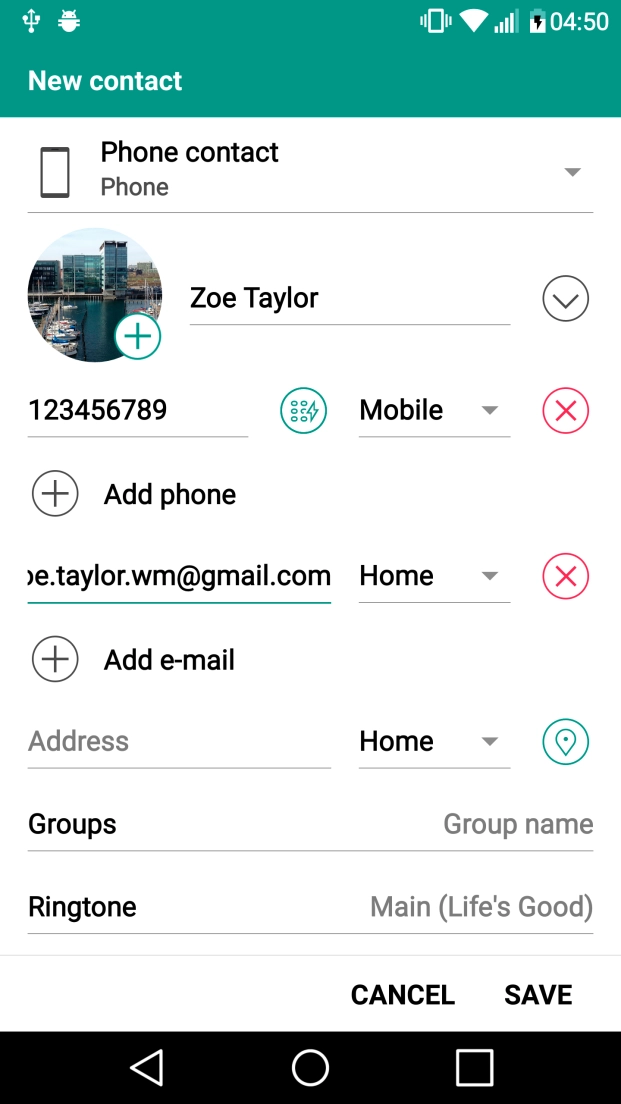
Task: Save the new contact
Action: (x=538, y=995)
